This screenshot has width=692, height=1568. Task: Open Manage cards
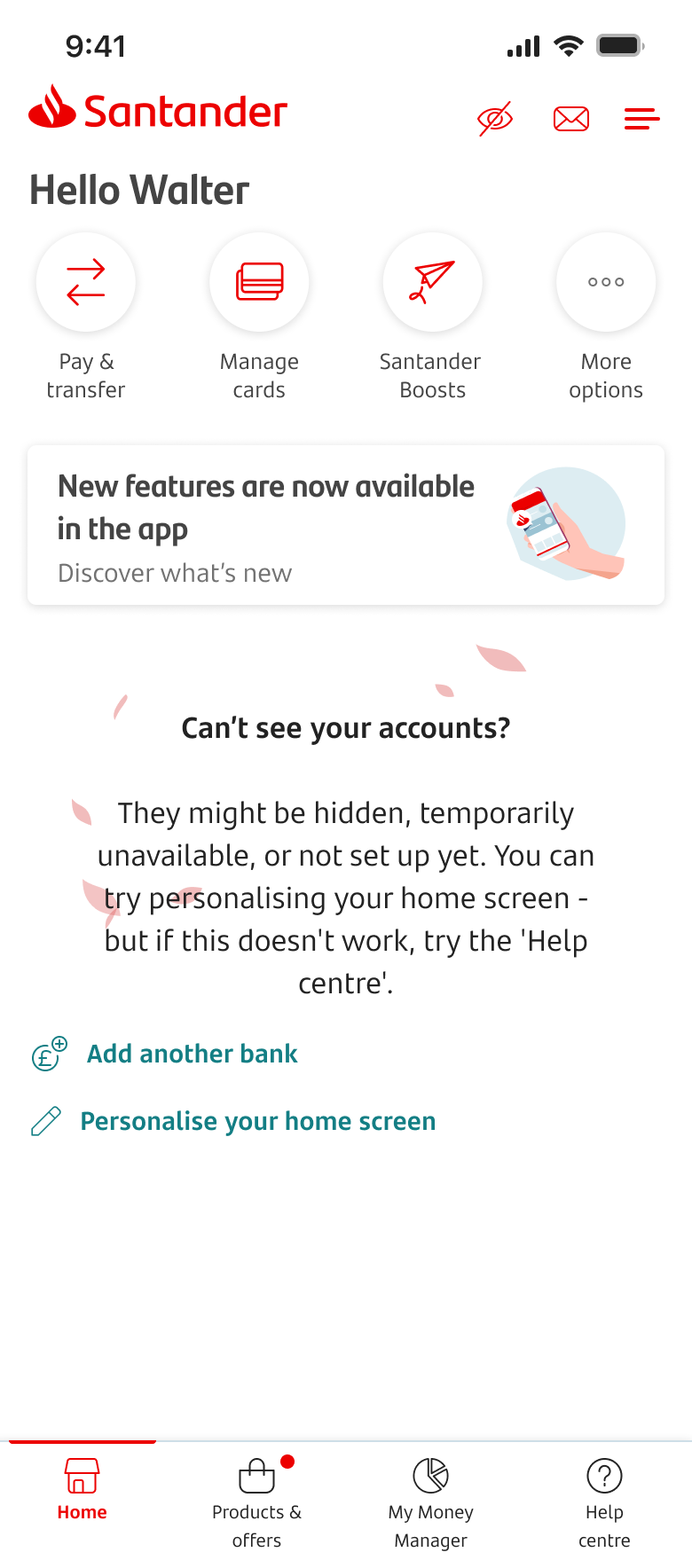[258, 282]
